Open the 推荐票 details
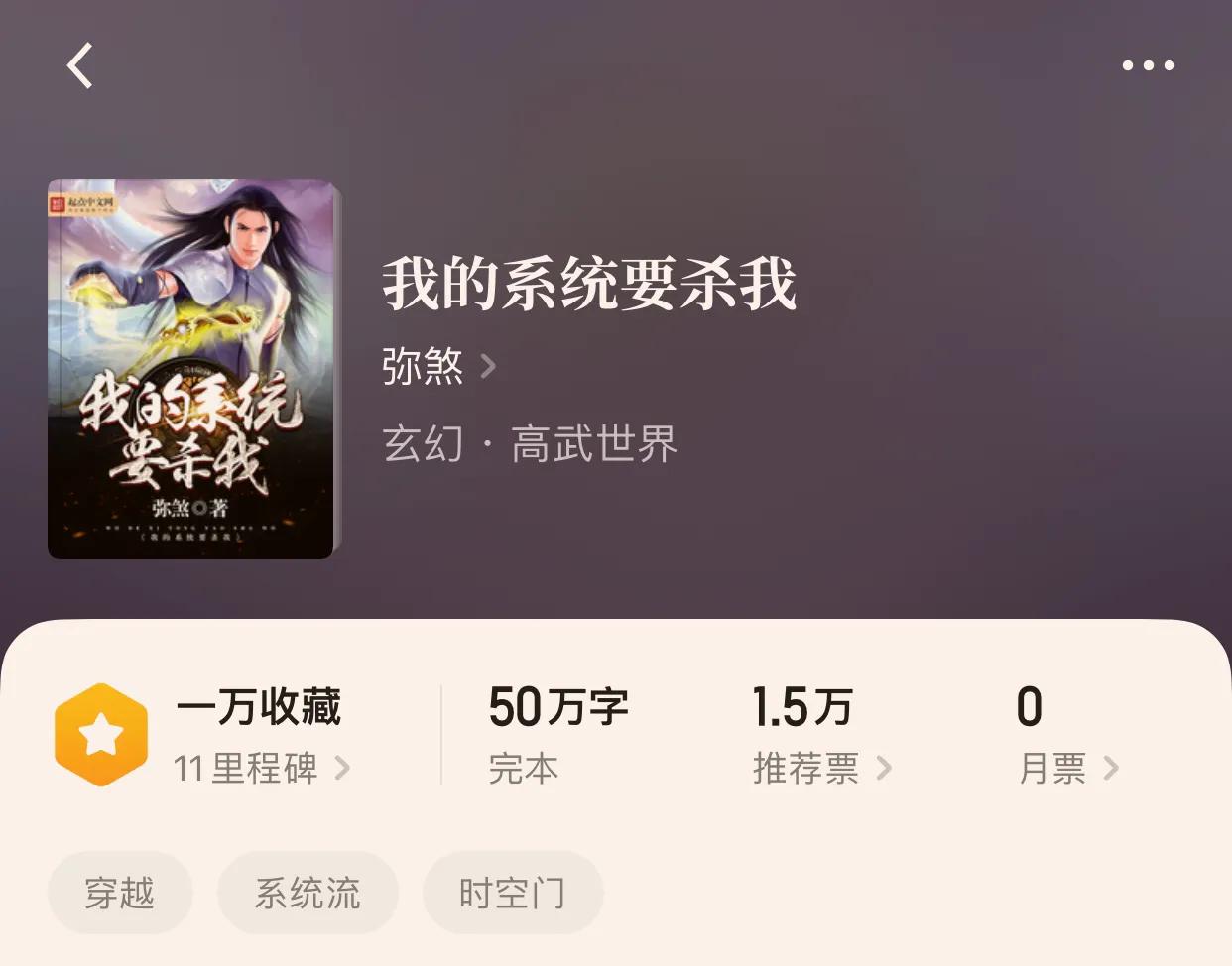Image resolution: width=1232 pixels, height=966 pixels. pos(821,768)
